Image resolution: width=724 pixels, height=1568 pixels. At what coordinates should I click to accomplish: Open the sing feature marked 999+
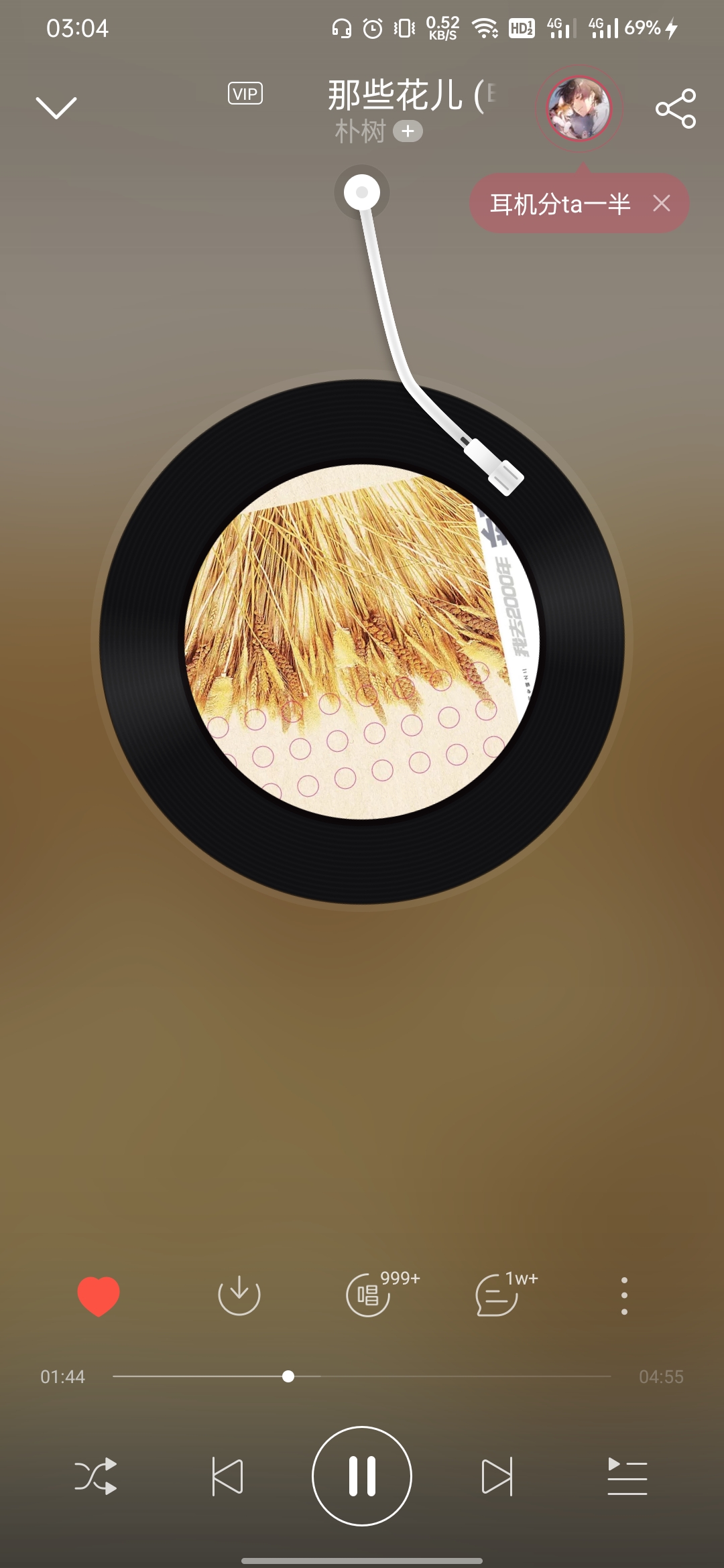(369, 1295)
